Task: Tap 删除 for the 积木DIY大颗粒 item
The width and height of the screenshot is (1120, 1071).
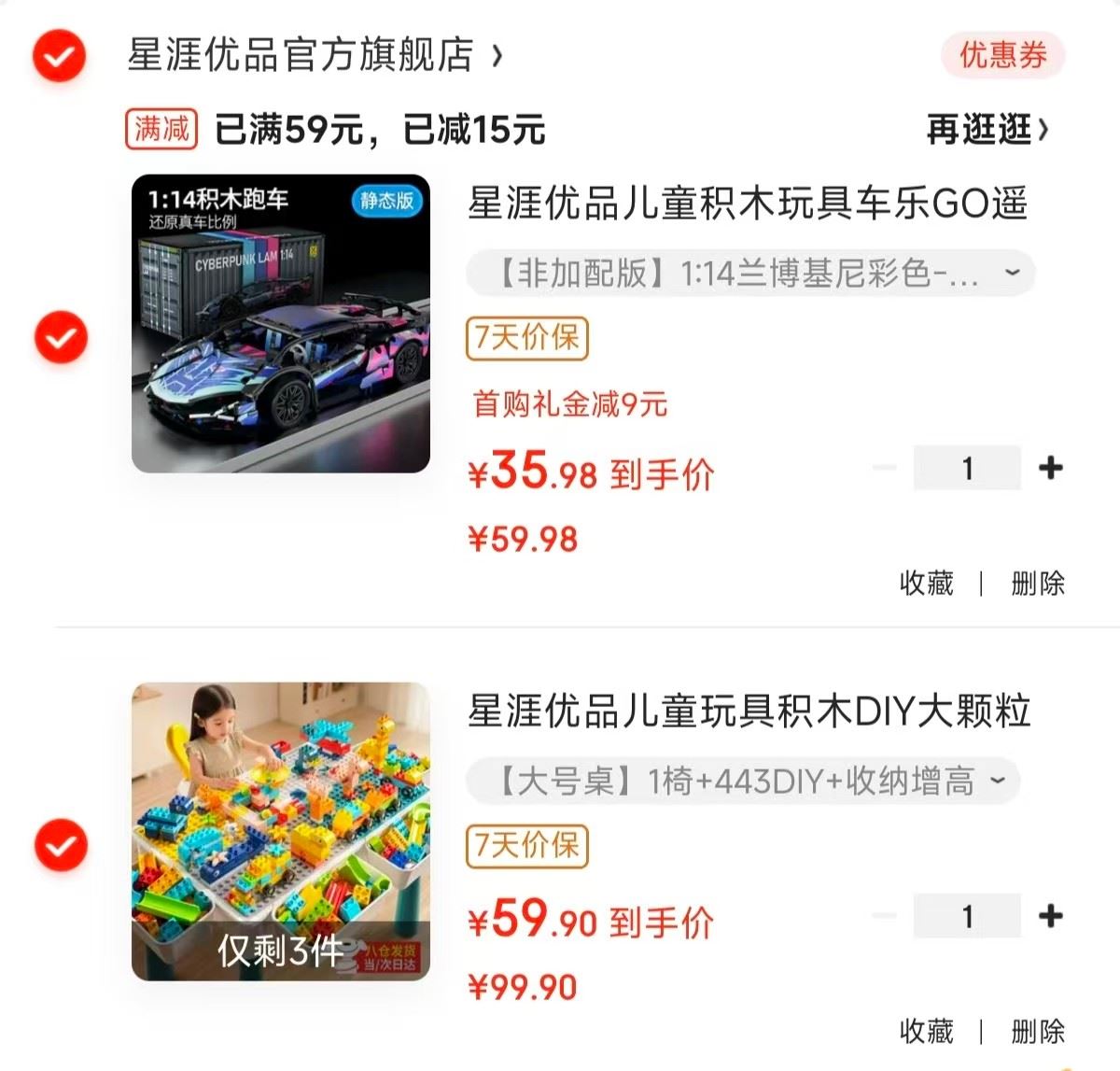Action: click(x=1038, y=1032)
